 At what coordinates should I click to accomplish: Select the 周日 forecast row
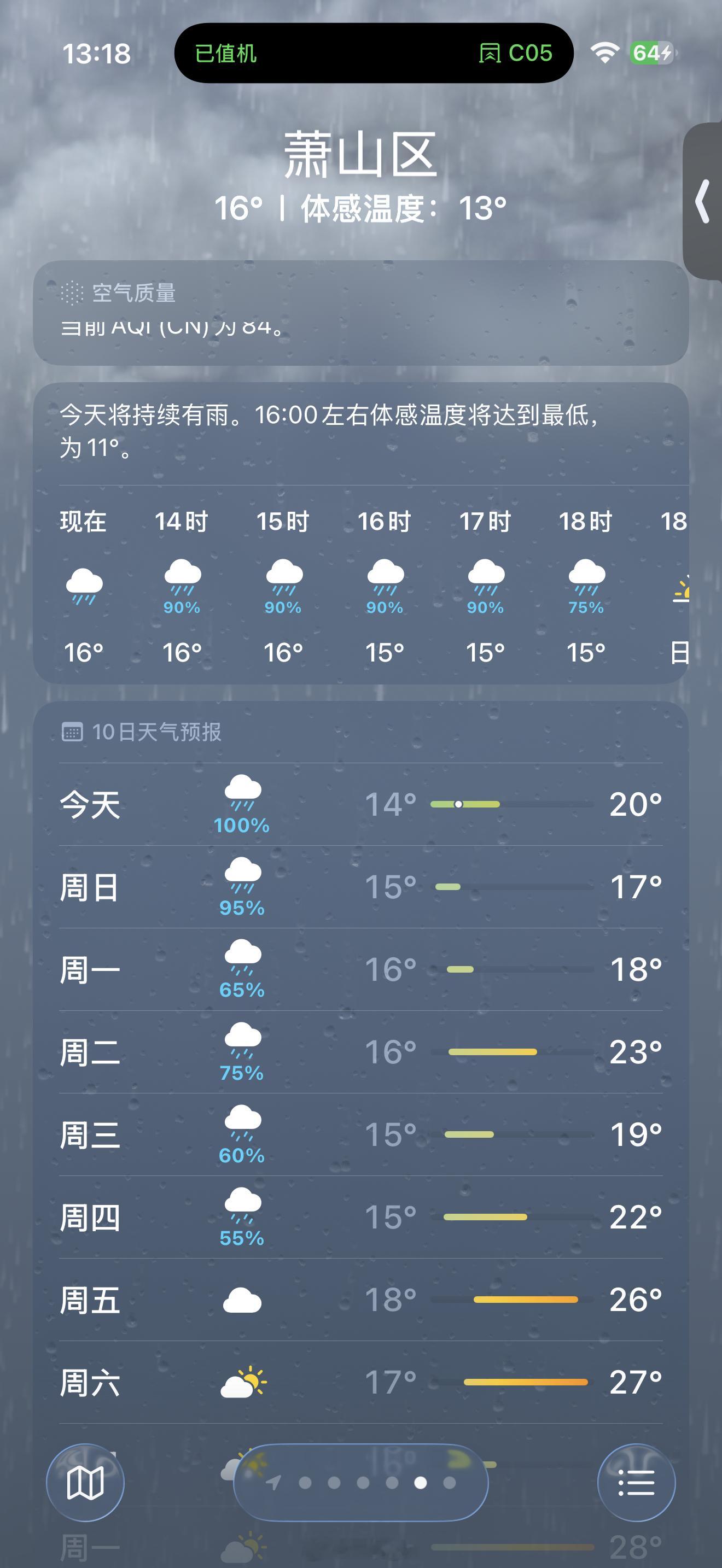[361, 888]
